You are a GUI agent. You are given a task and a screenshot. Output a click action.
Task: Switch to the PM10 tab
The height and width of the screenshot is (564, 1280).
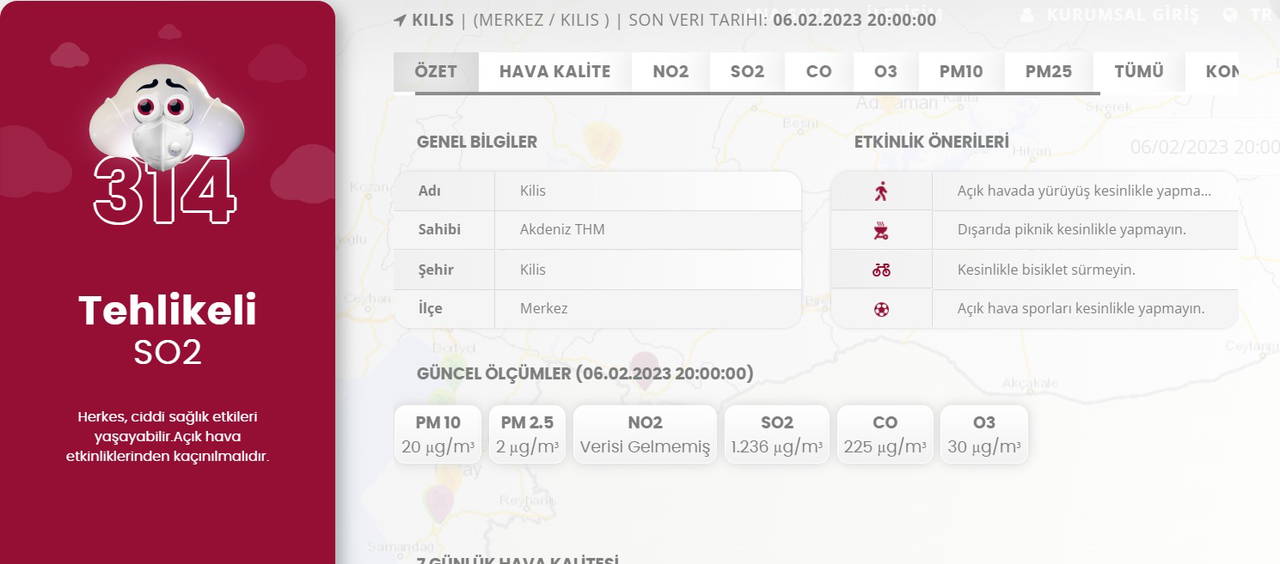pos(960,72)
